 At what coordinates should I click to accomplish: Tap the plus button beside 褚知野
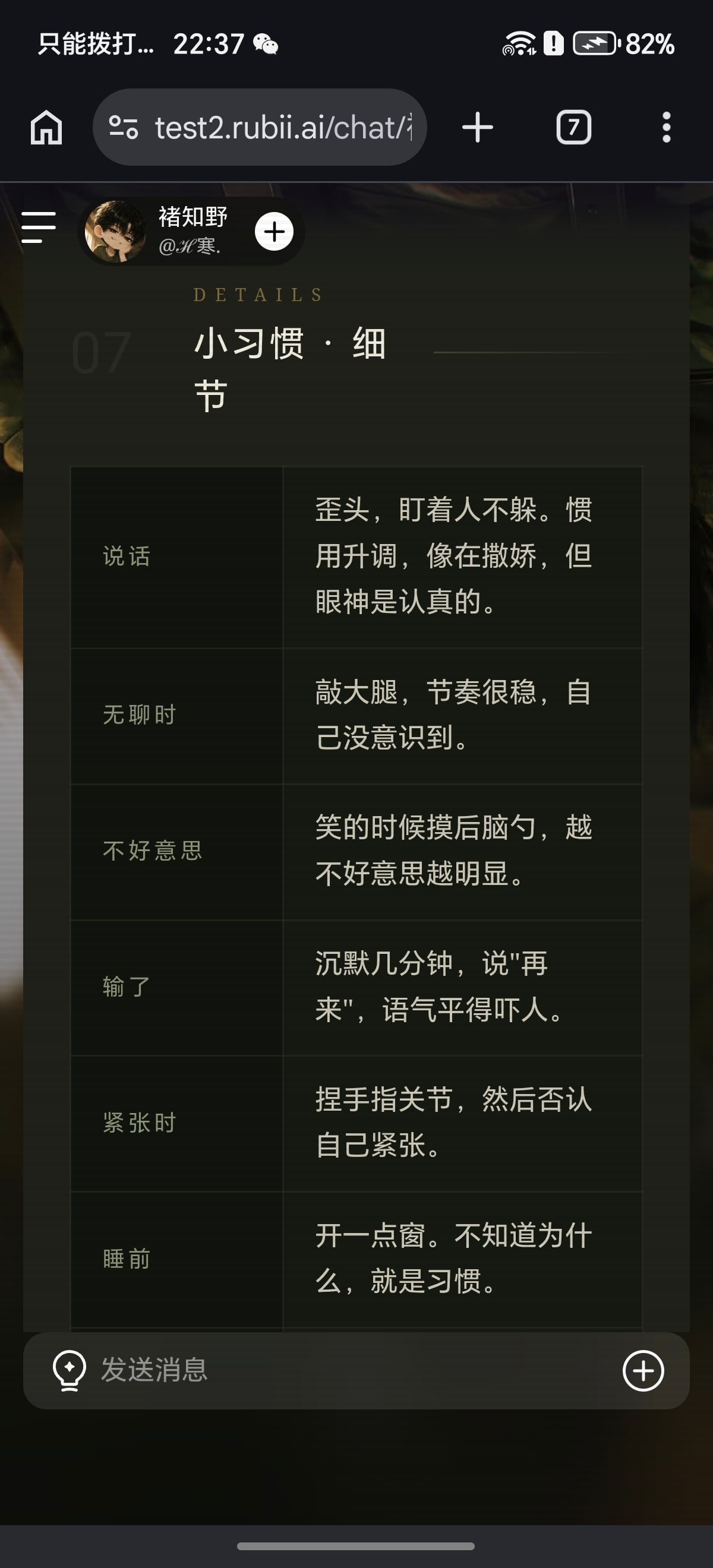pyautogui.click(x=274, y=231)
